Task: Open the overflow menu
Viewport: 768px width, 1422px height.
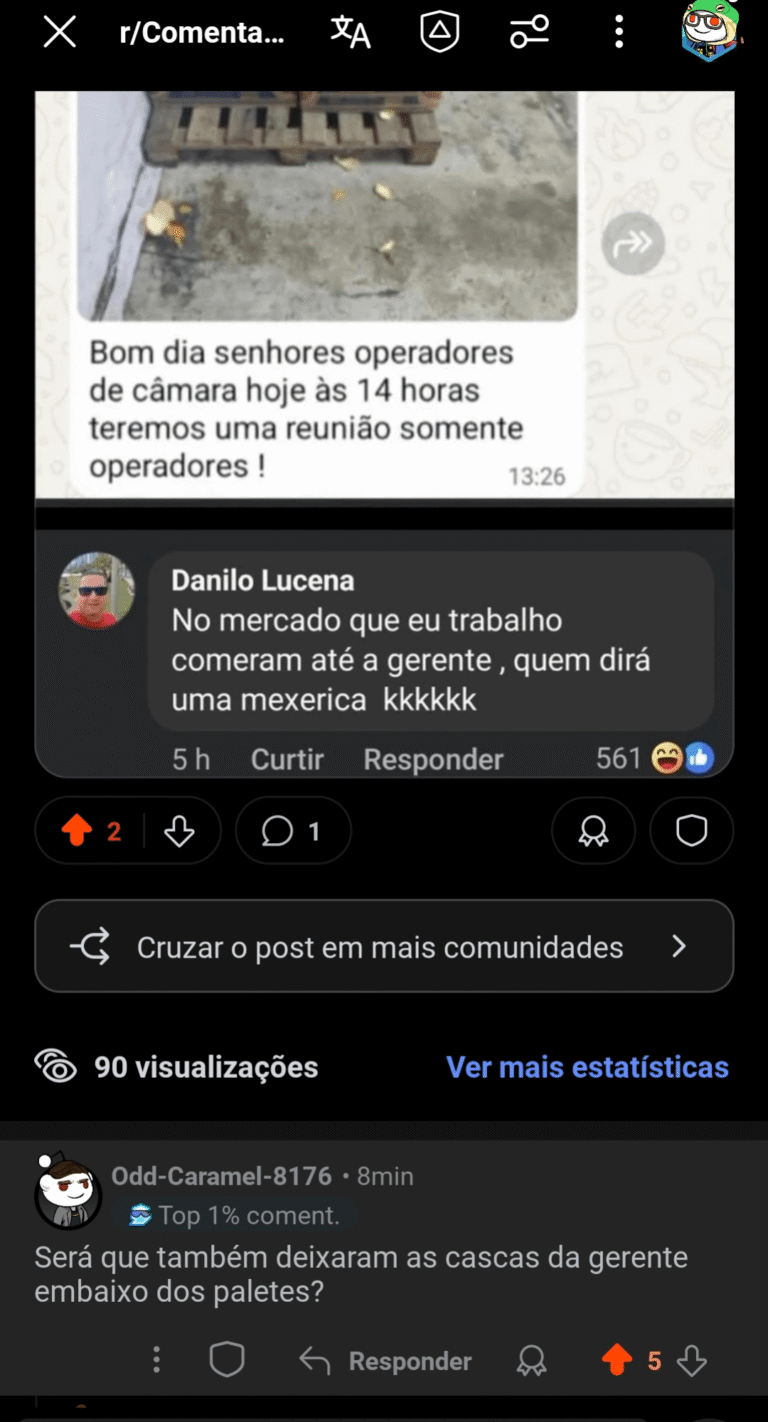Action: tap(619, 32)
